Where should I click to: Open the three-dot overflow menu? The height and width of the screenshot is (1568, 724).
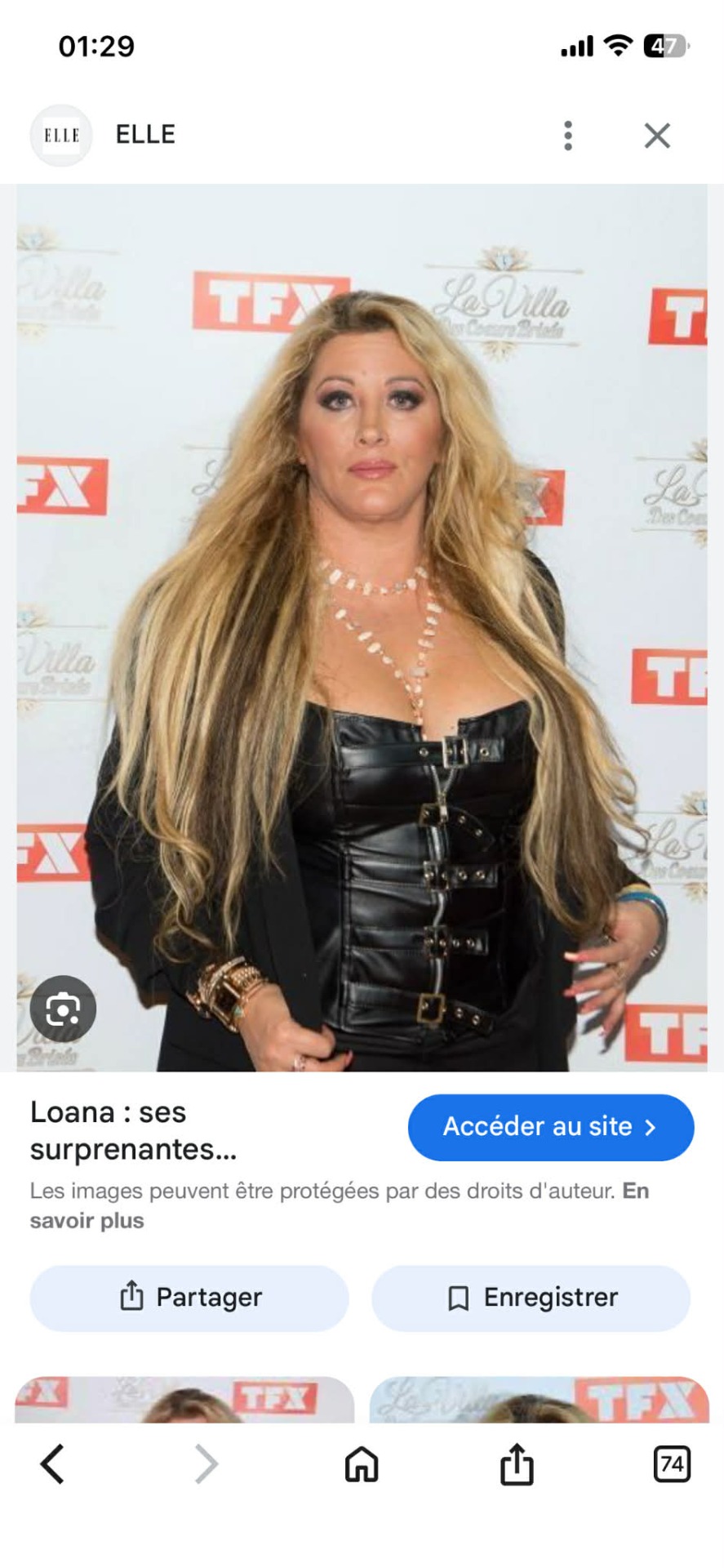tap(568, 136)
